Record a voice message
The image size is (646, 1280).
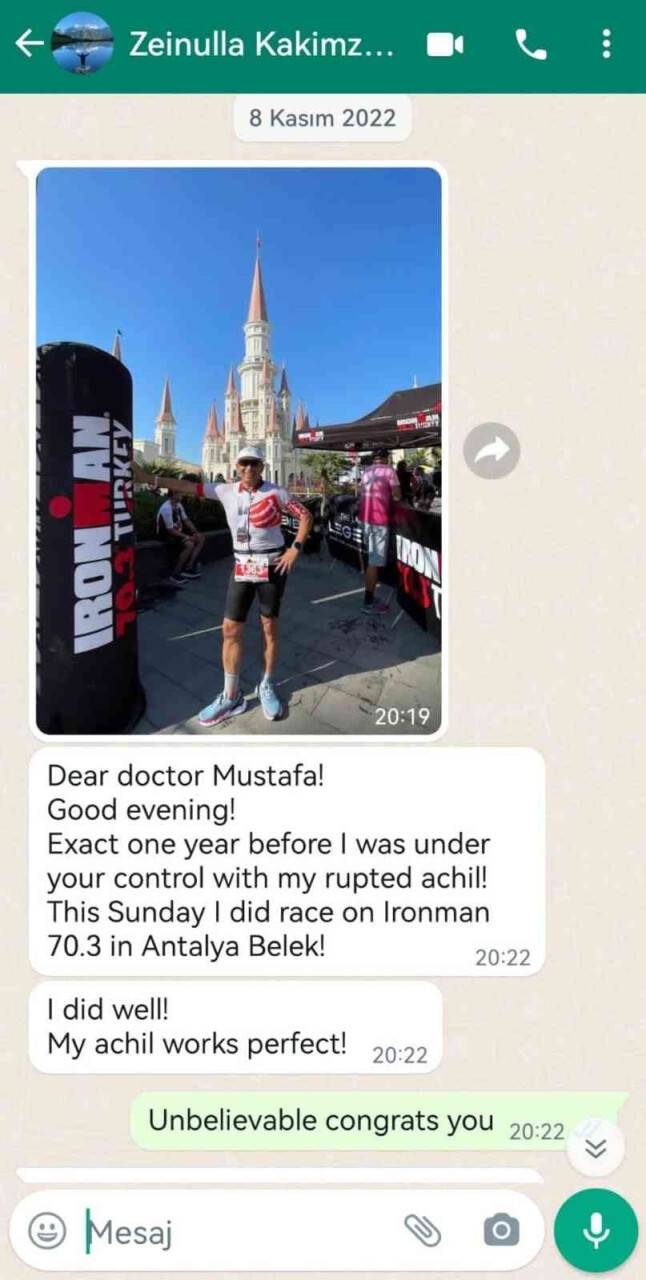tap(596, 1230)
